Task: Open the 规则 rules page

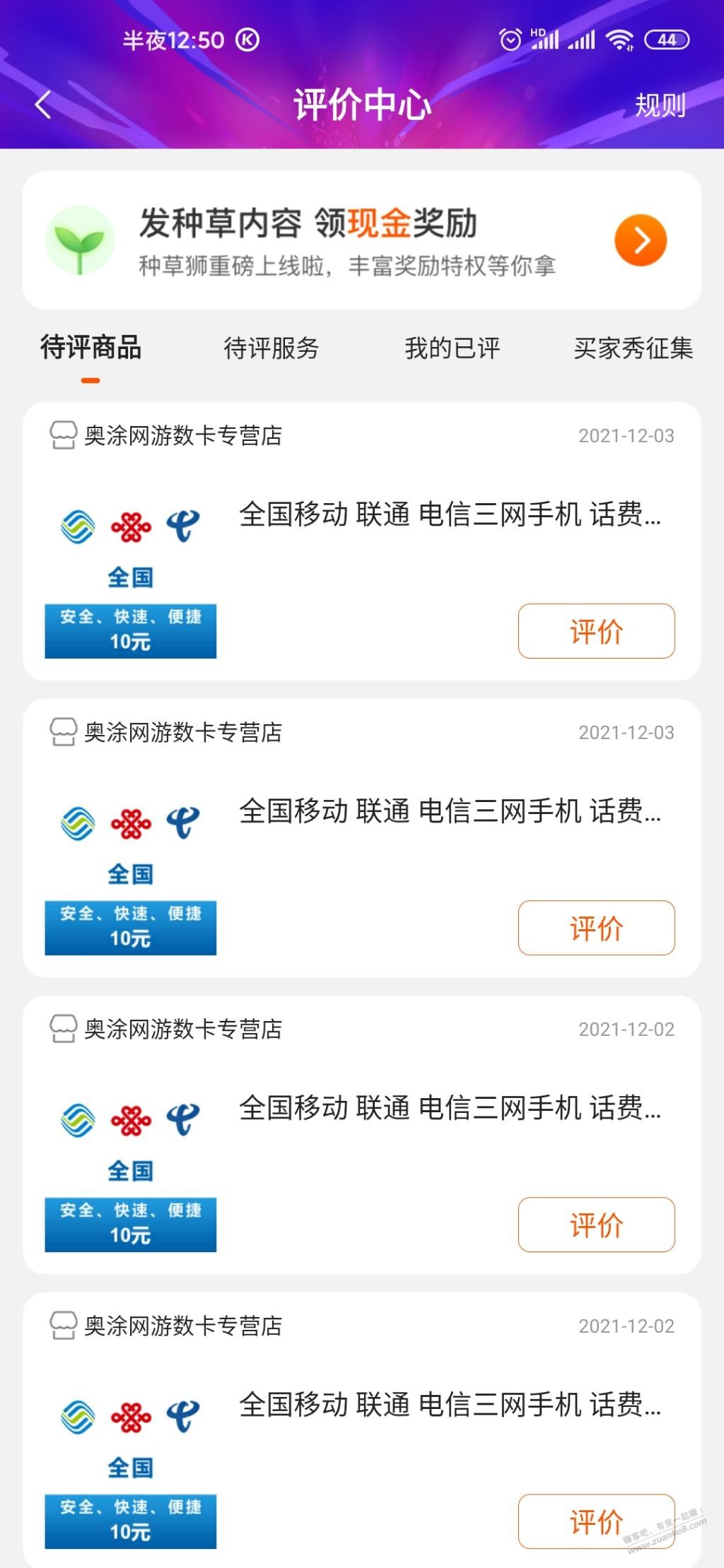Action: [x=660, y=105]
